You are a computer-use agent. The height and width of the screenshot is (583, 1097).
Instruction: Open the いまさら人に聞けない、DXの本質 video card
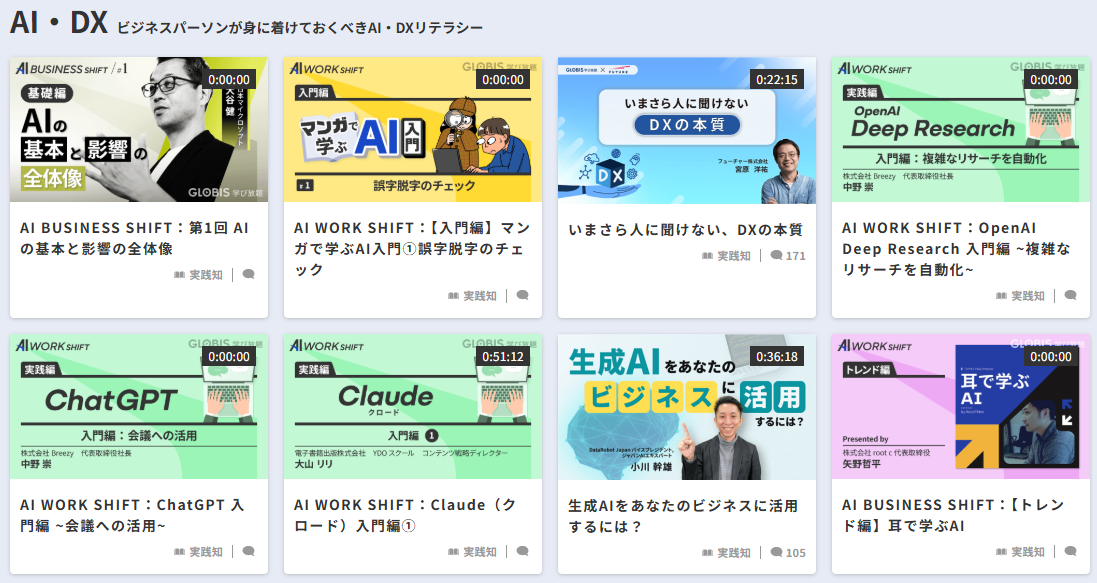tap(686, 130)
